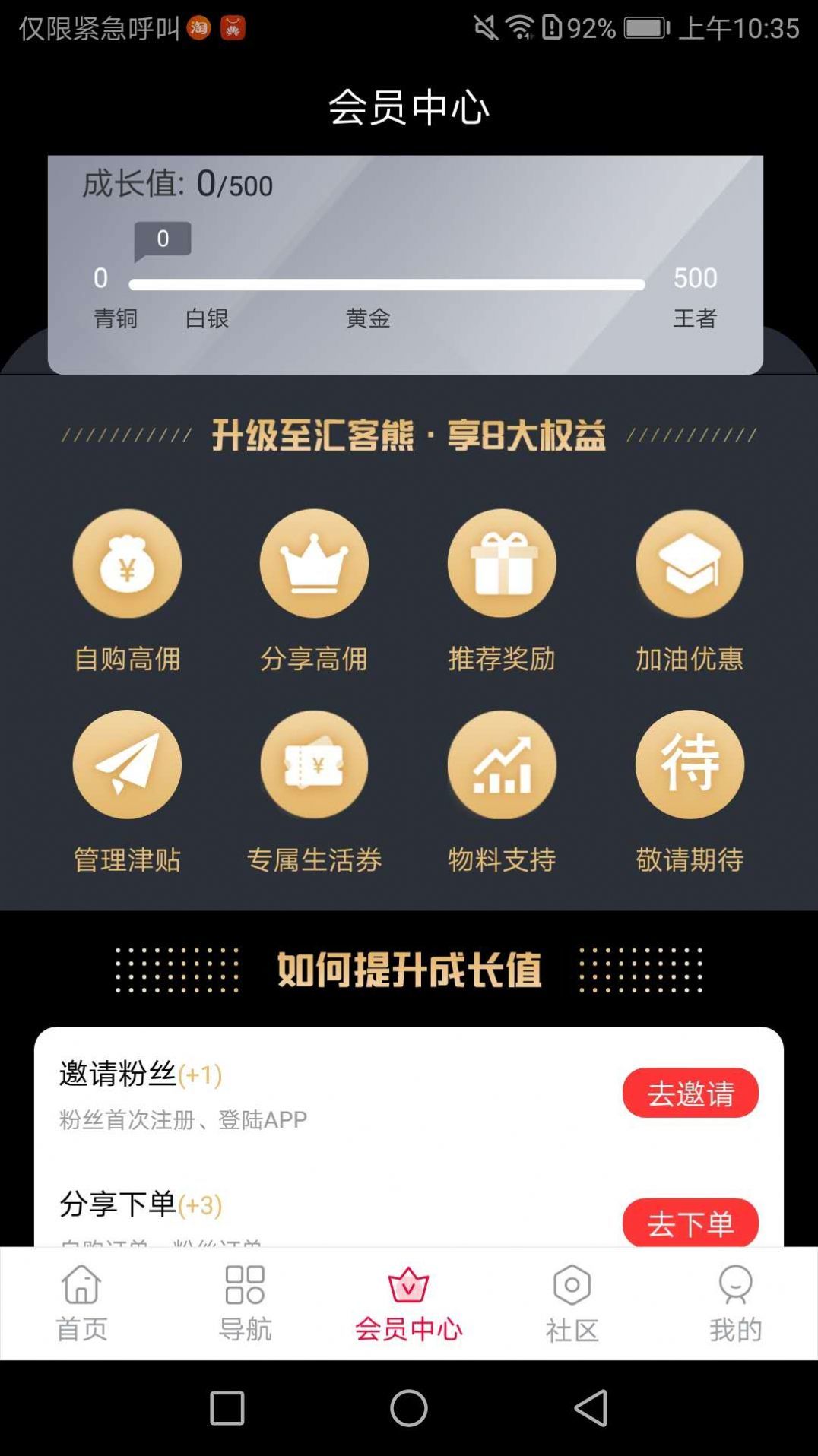View the 分享高佣 benefit
This screenshot has height=1456, width=818.
314,564
